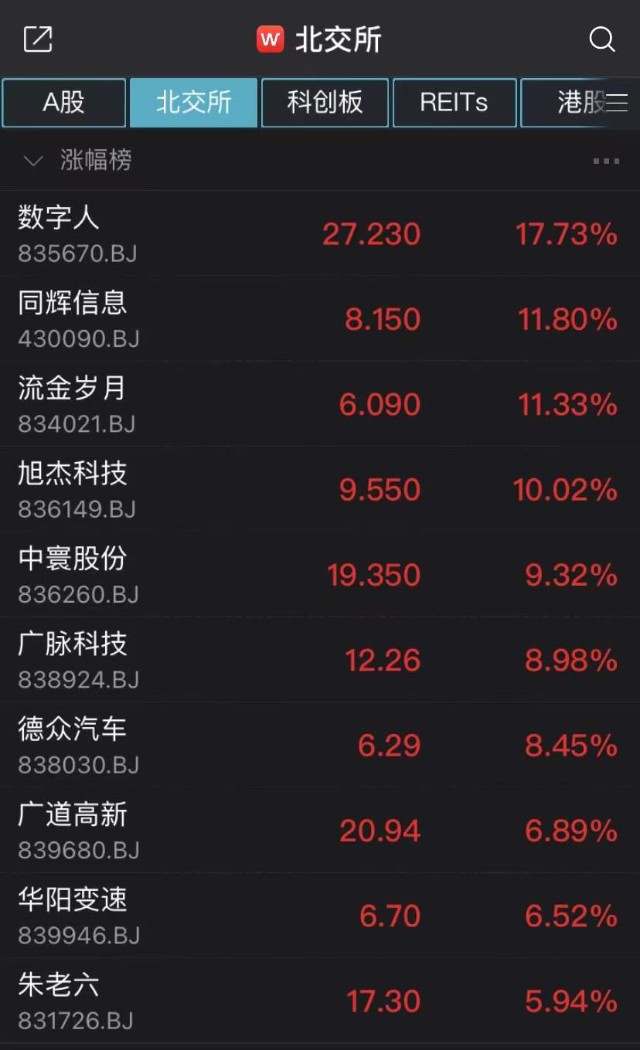Switch to the 科创板 tab
This screenshot has height=1050, width=640.
click(x=324, y=102)
